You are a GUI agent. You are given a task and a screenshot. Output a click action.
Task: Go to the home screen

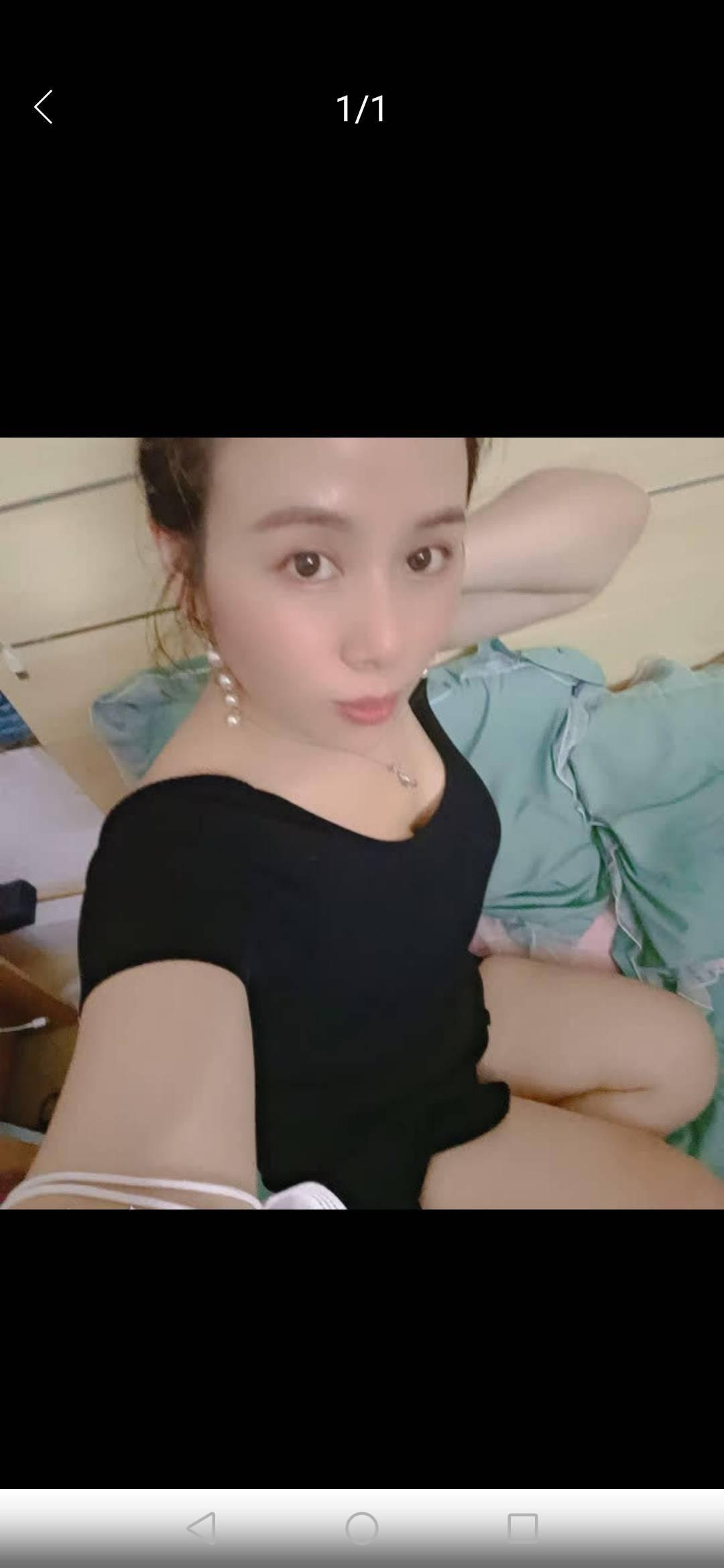[362, 1528]
